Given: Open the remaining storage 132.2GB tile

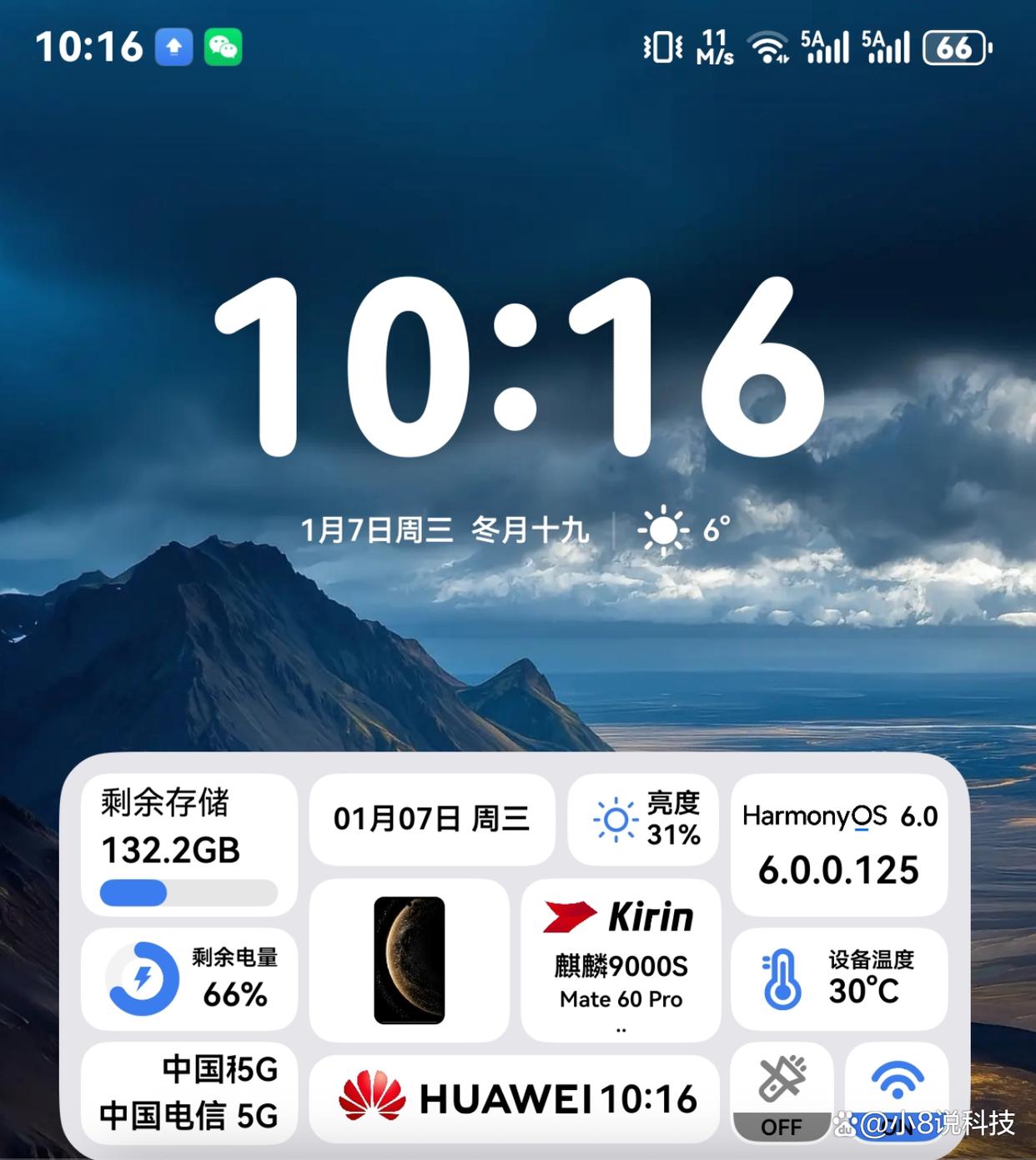Looking at the screenshot, I should 189,844.
